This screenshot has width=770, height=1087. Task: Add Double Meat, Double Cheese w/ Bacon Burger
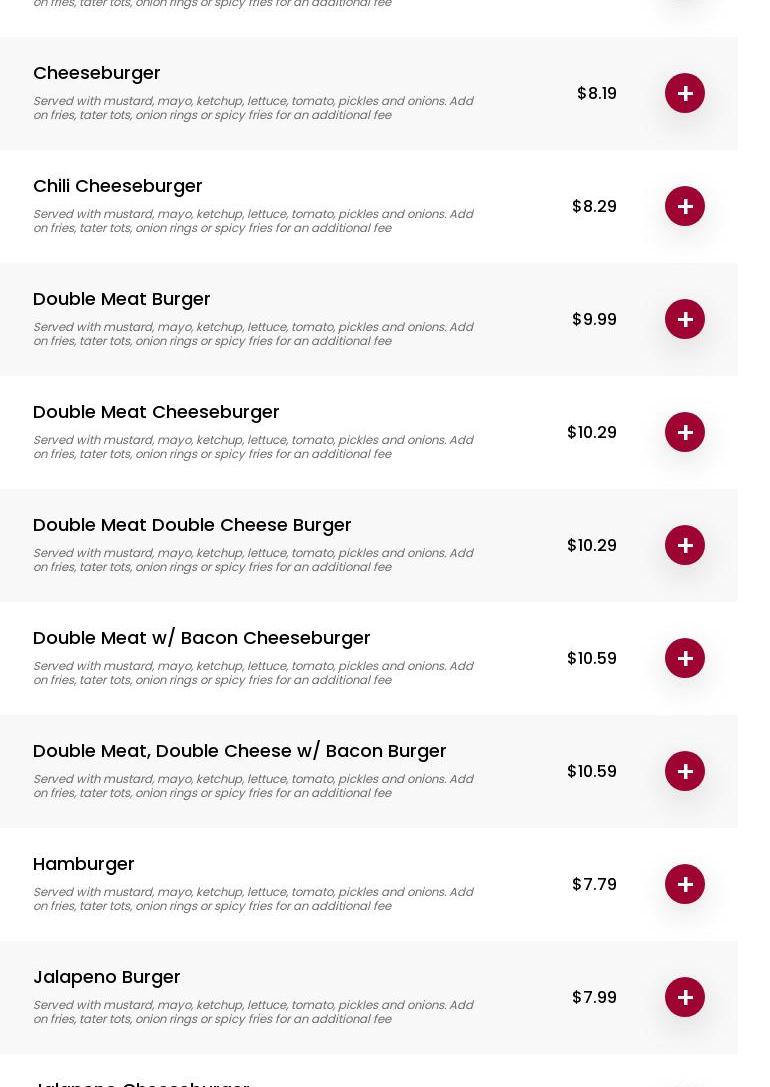(685, 771)
